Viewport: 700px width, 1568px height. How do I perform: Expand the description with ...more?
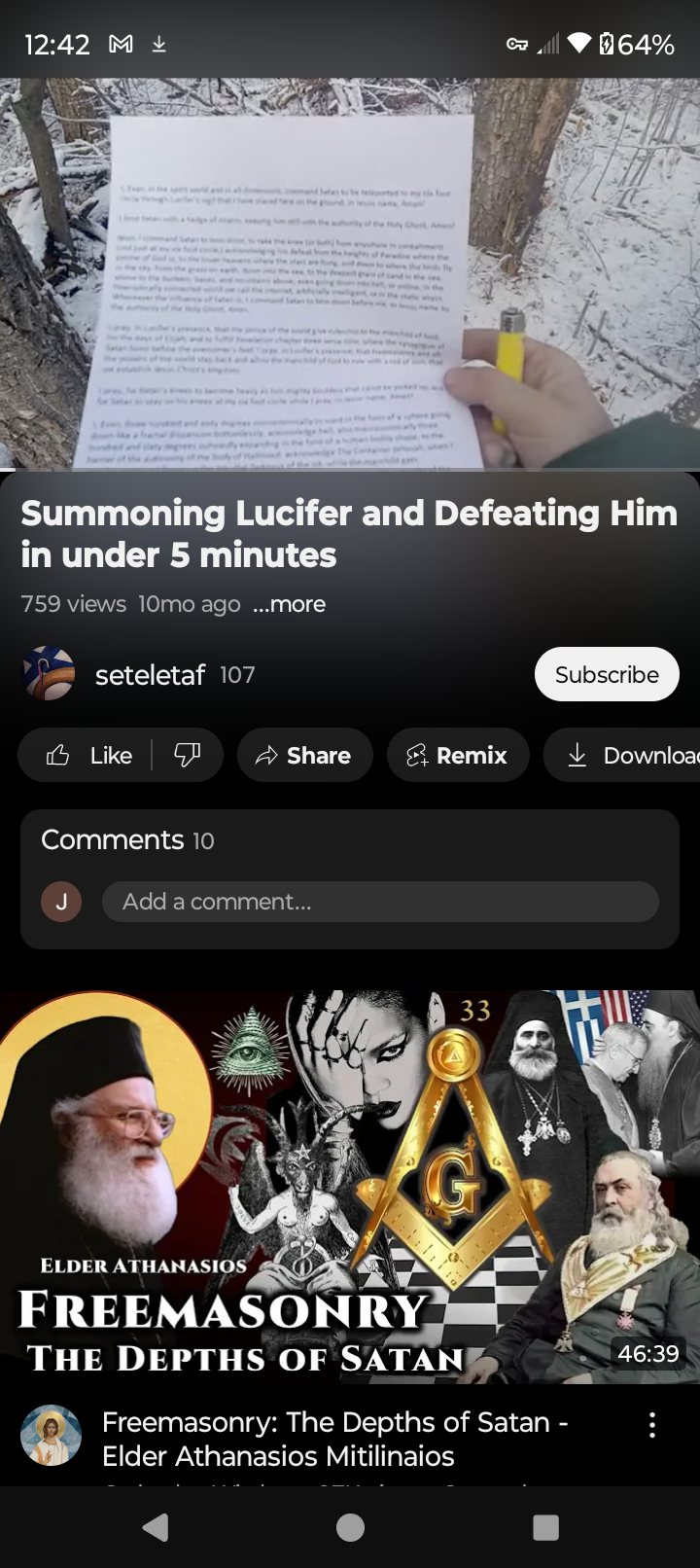click(289, 604)
